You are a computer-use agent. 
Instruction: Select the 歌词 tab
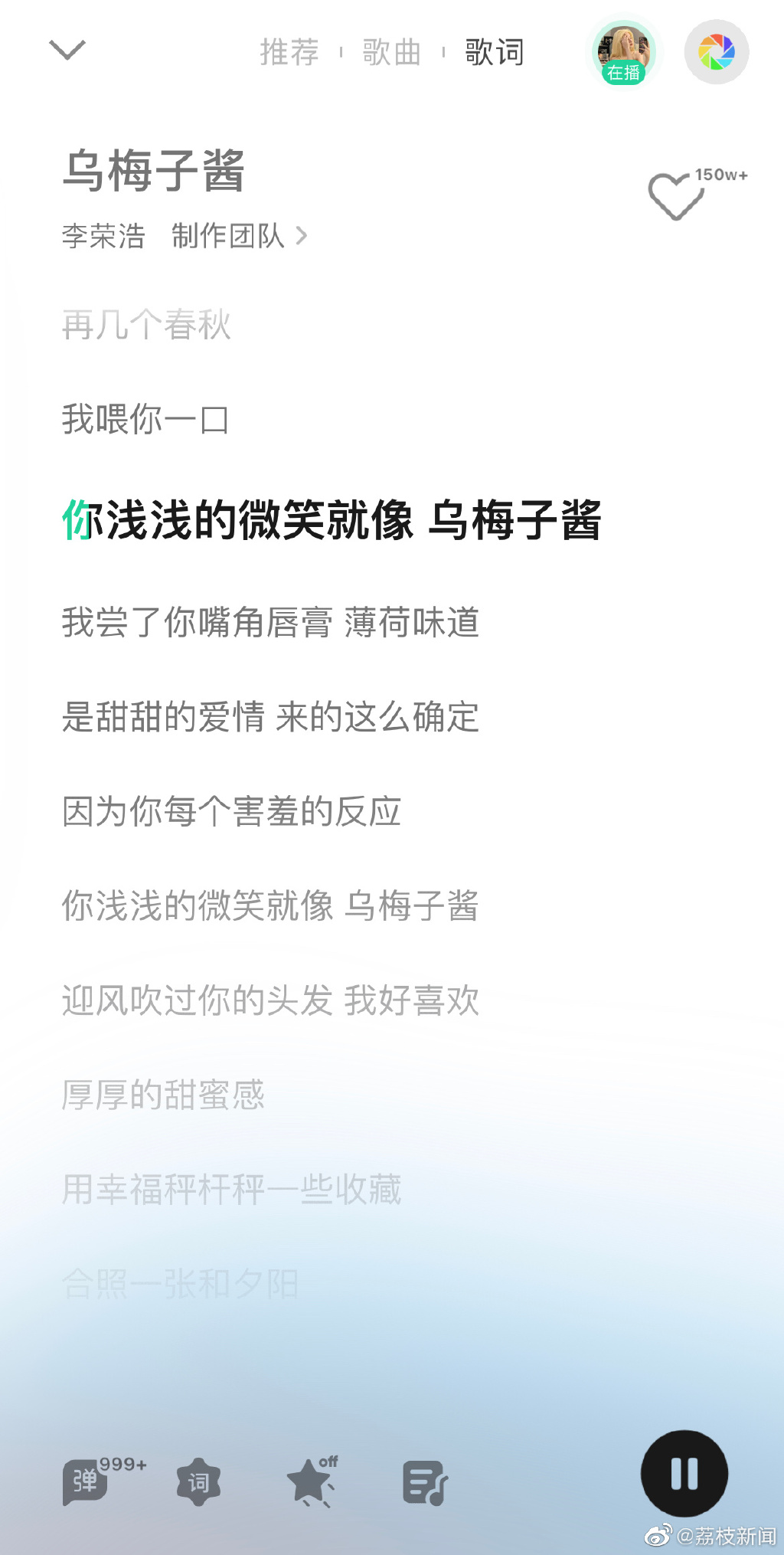pyautogui.click(x=495, y=52)
